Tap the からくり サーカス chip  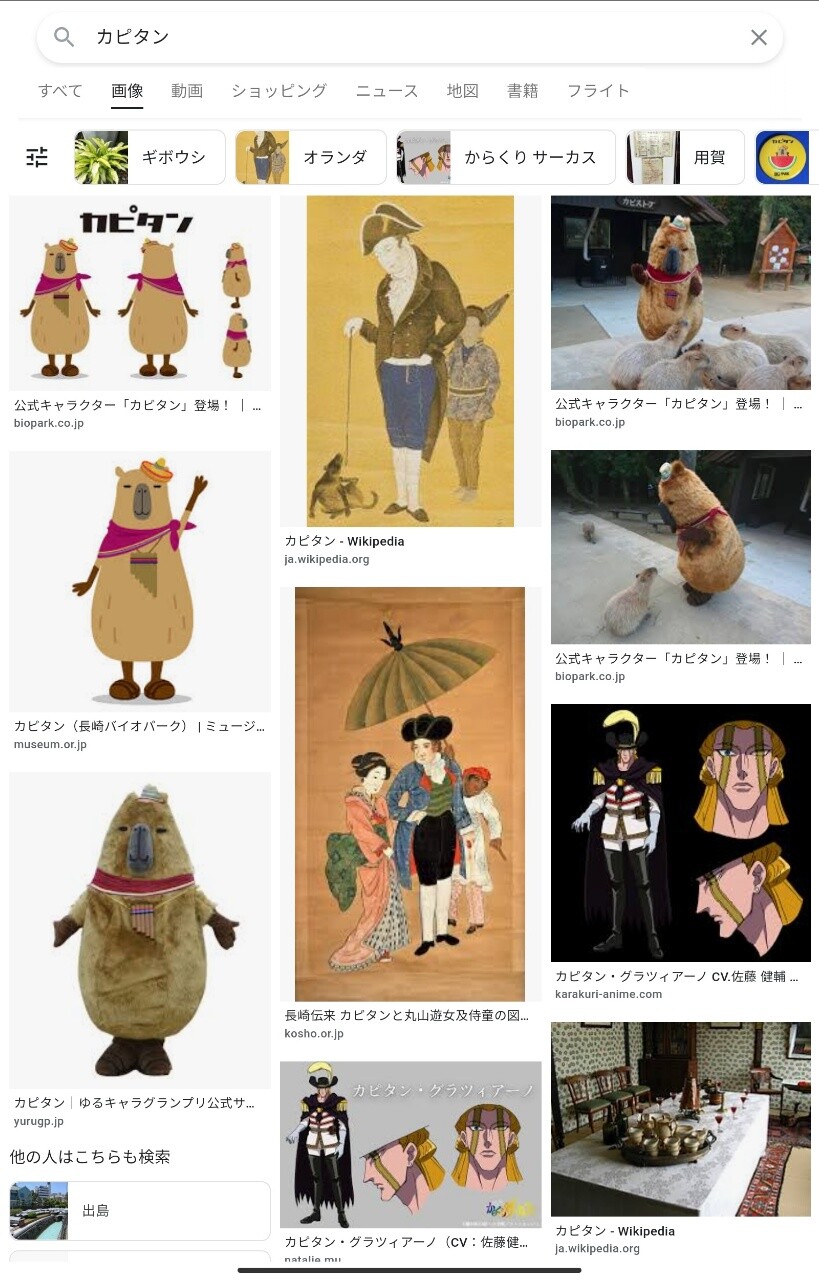click(506, 158)
